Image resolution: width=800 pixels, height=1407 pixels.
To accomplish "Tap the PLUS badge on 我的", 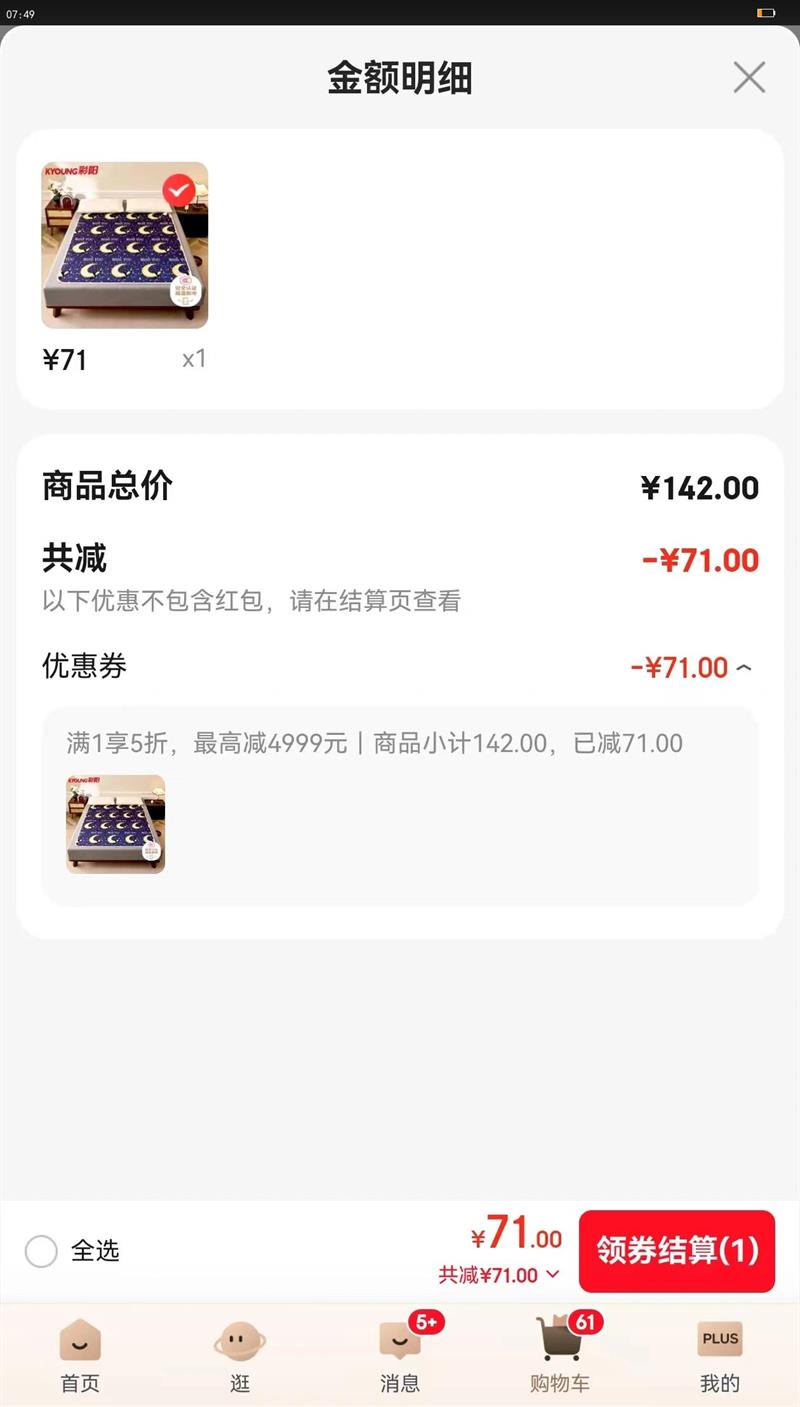I will tap(719, 1338).
